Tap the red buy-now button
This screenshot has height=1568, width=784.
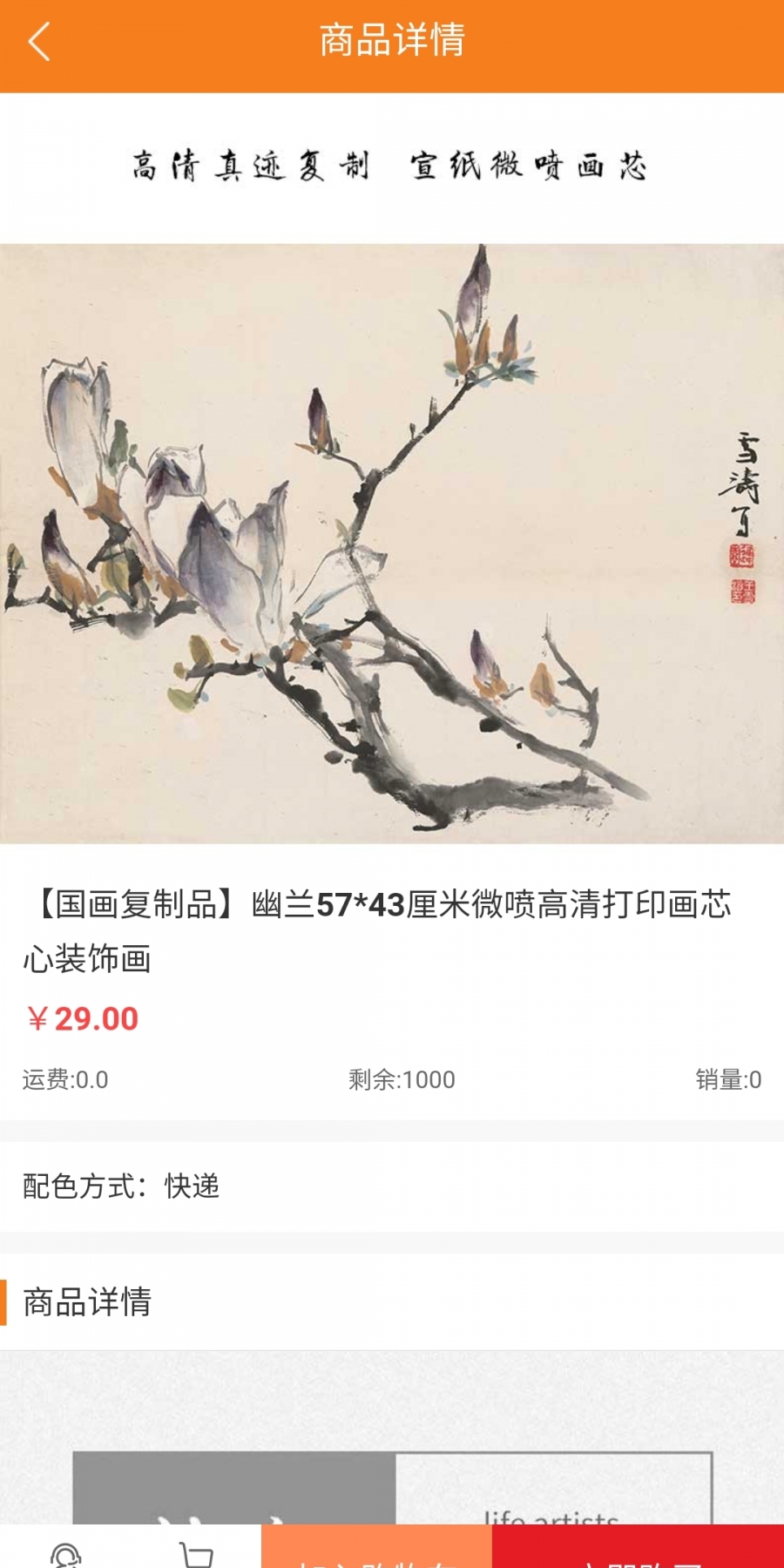click(x=638, y=1546)
